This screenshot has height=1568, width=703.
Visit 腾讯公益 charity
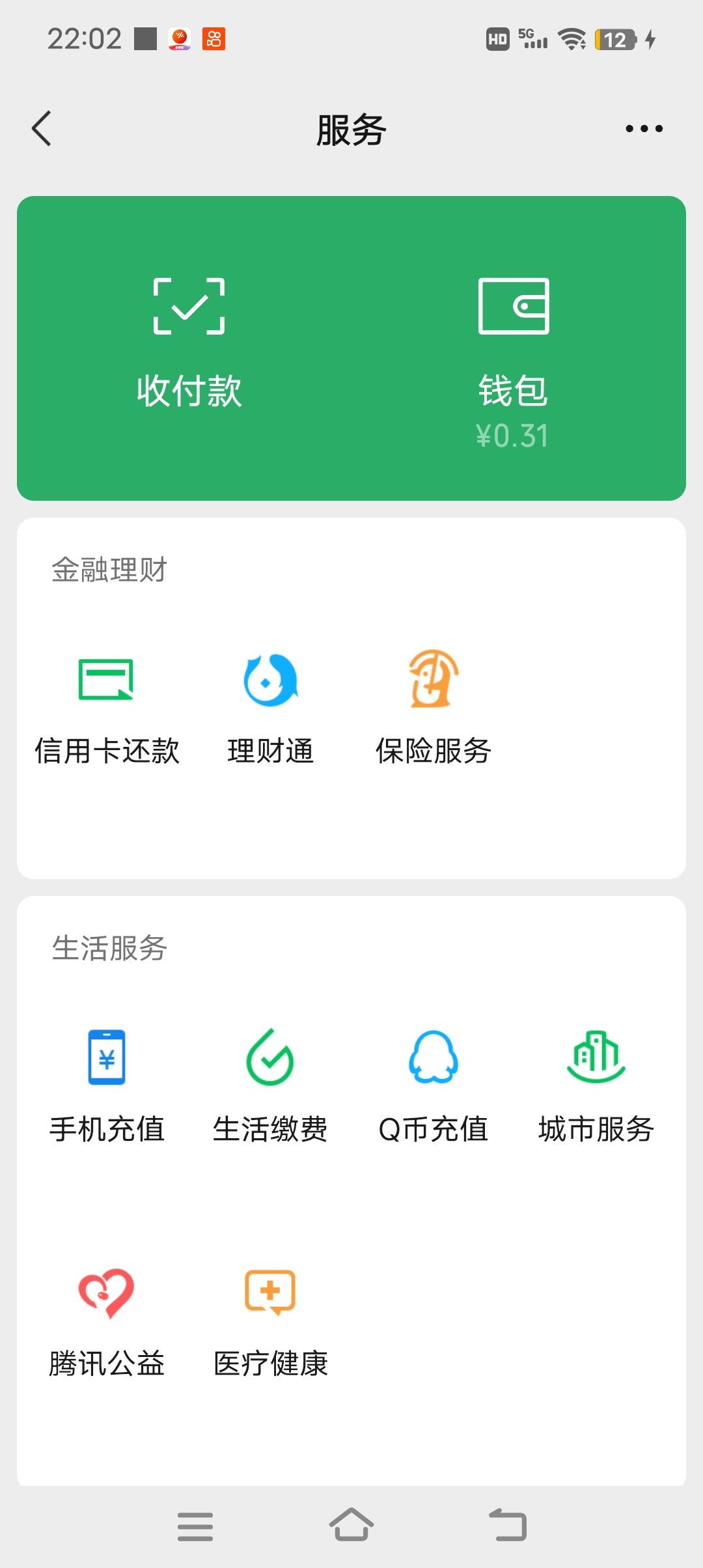point(107,1322)
